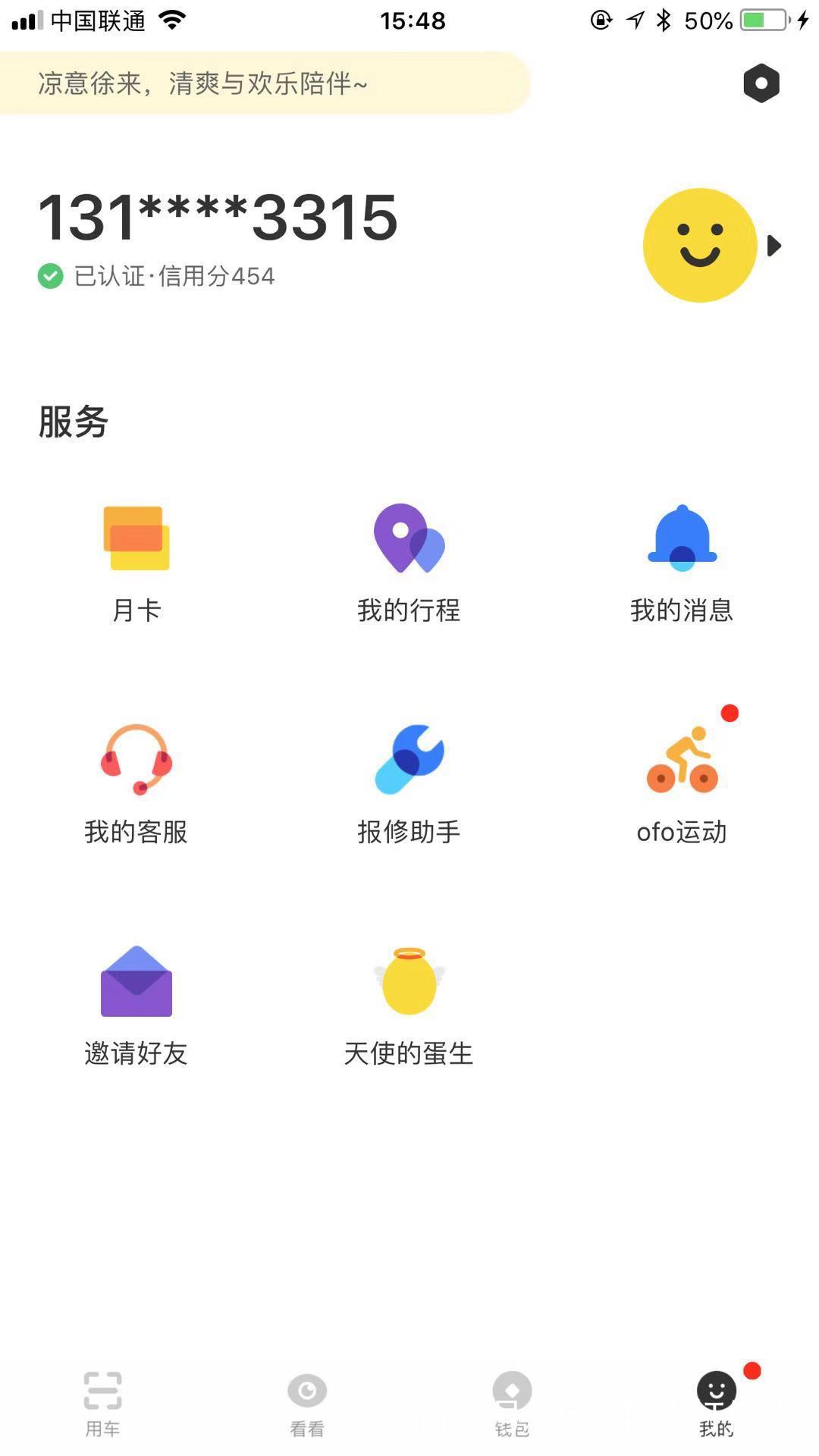Tap the smiley avatar picture
Screen dimensions: 819x1456
tap(698, 245)
